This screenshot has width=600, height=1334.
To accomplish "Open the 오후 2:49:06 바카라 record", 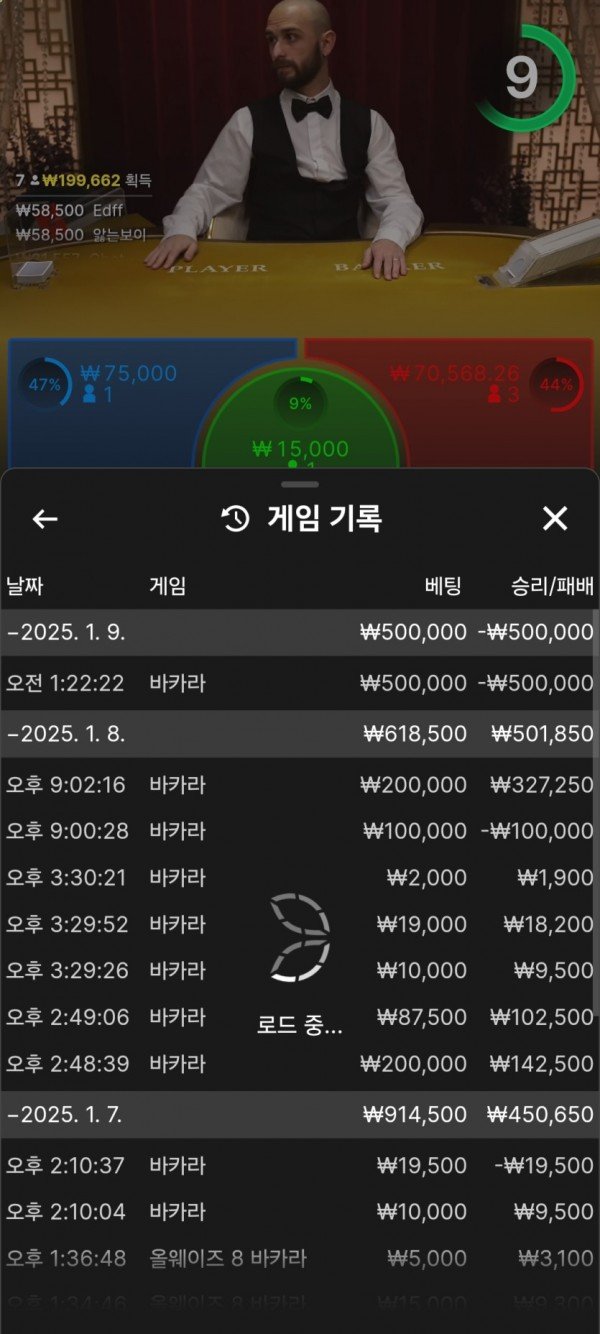I will (300, 1017).
